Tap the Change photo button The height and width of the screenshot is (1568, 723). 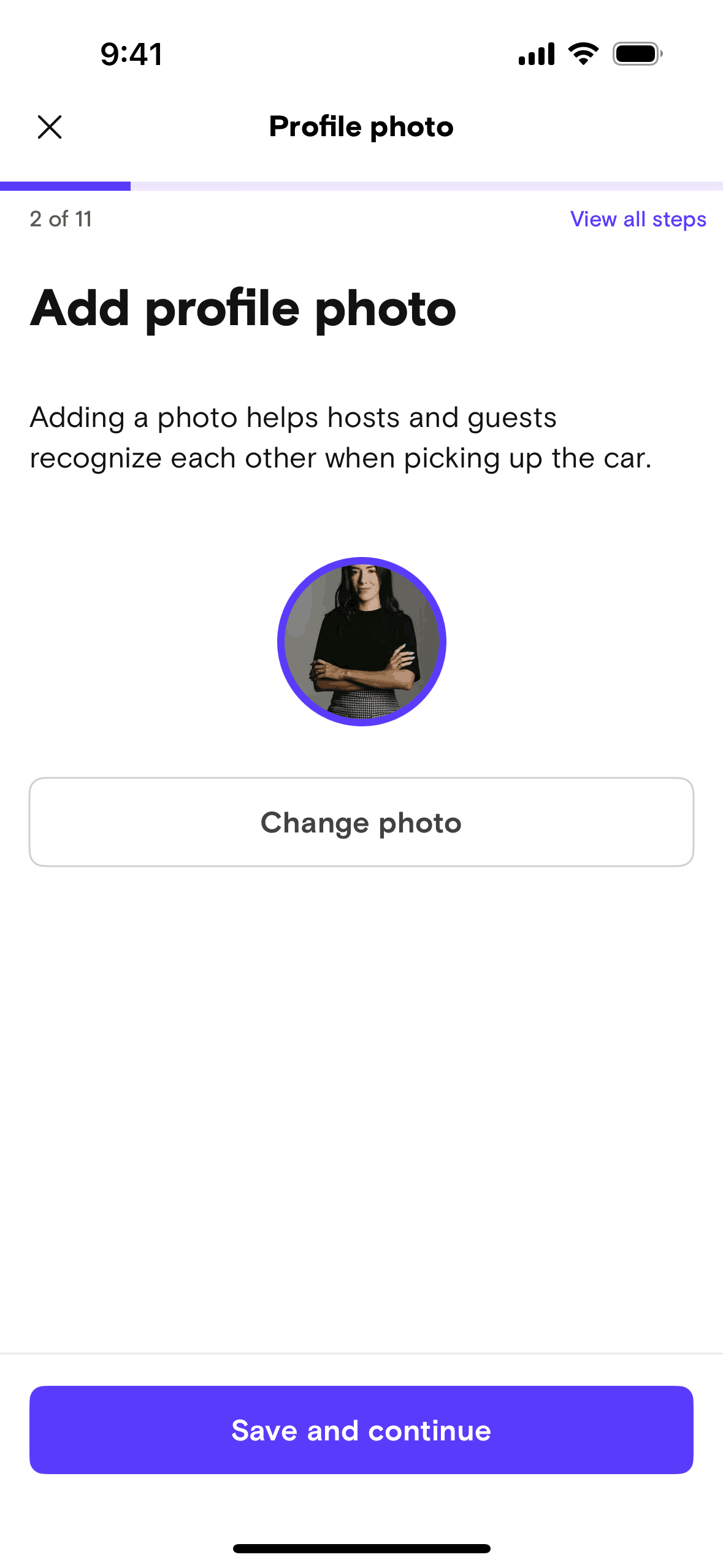coord(361,822)
